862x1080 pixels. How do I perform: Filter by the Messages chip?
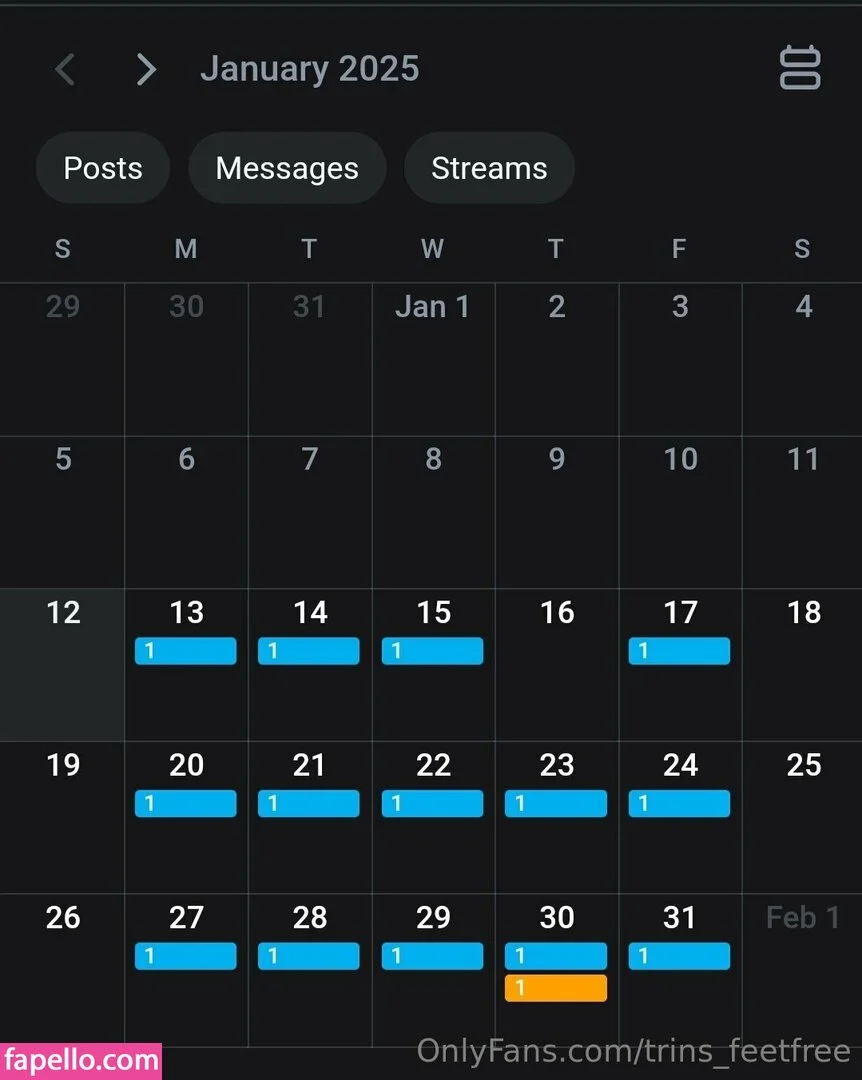point(287,168)
